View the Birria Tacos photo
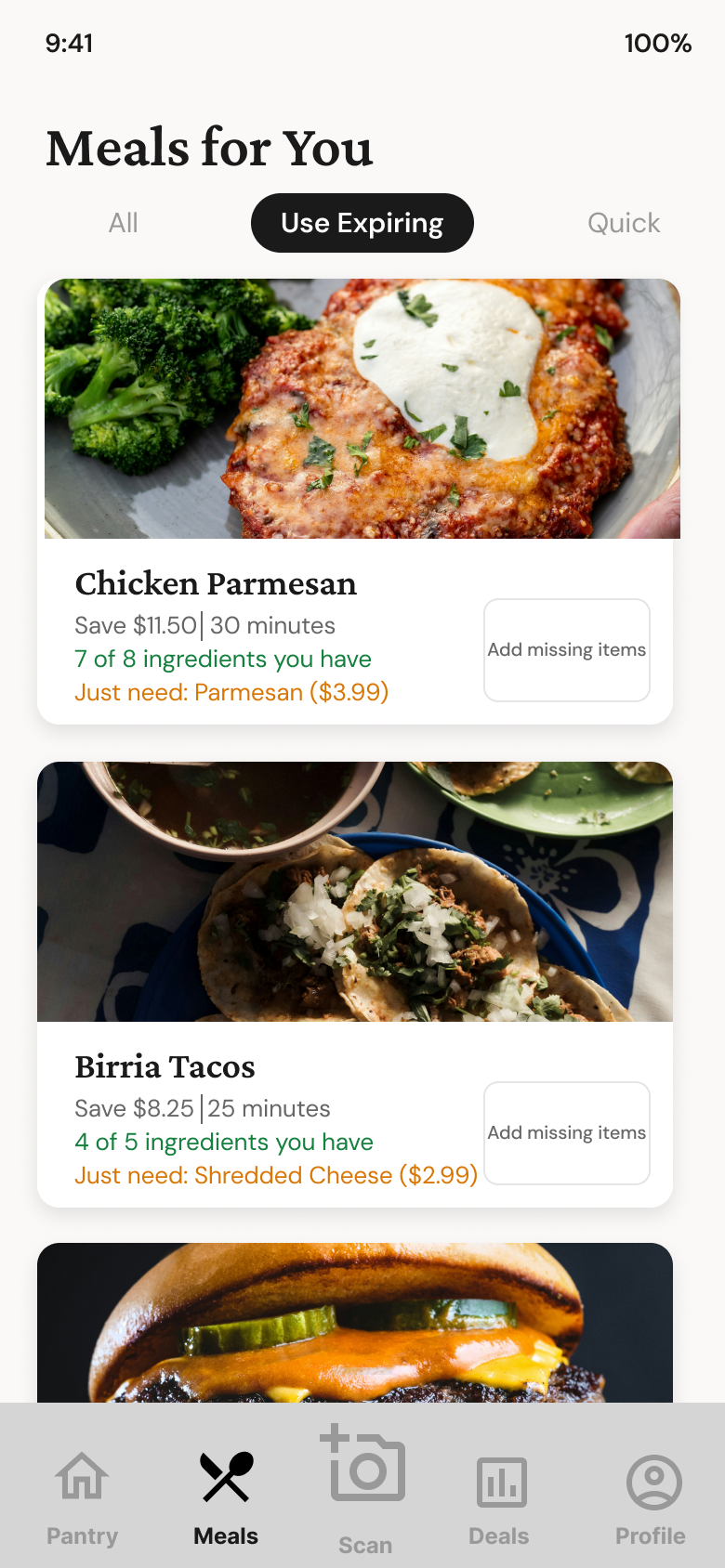Screen dimensions: 725x1568 click(362, 892)
